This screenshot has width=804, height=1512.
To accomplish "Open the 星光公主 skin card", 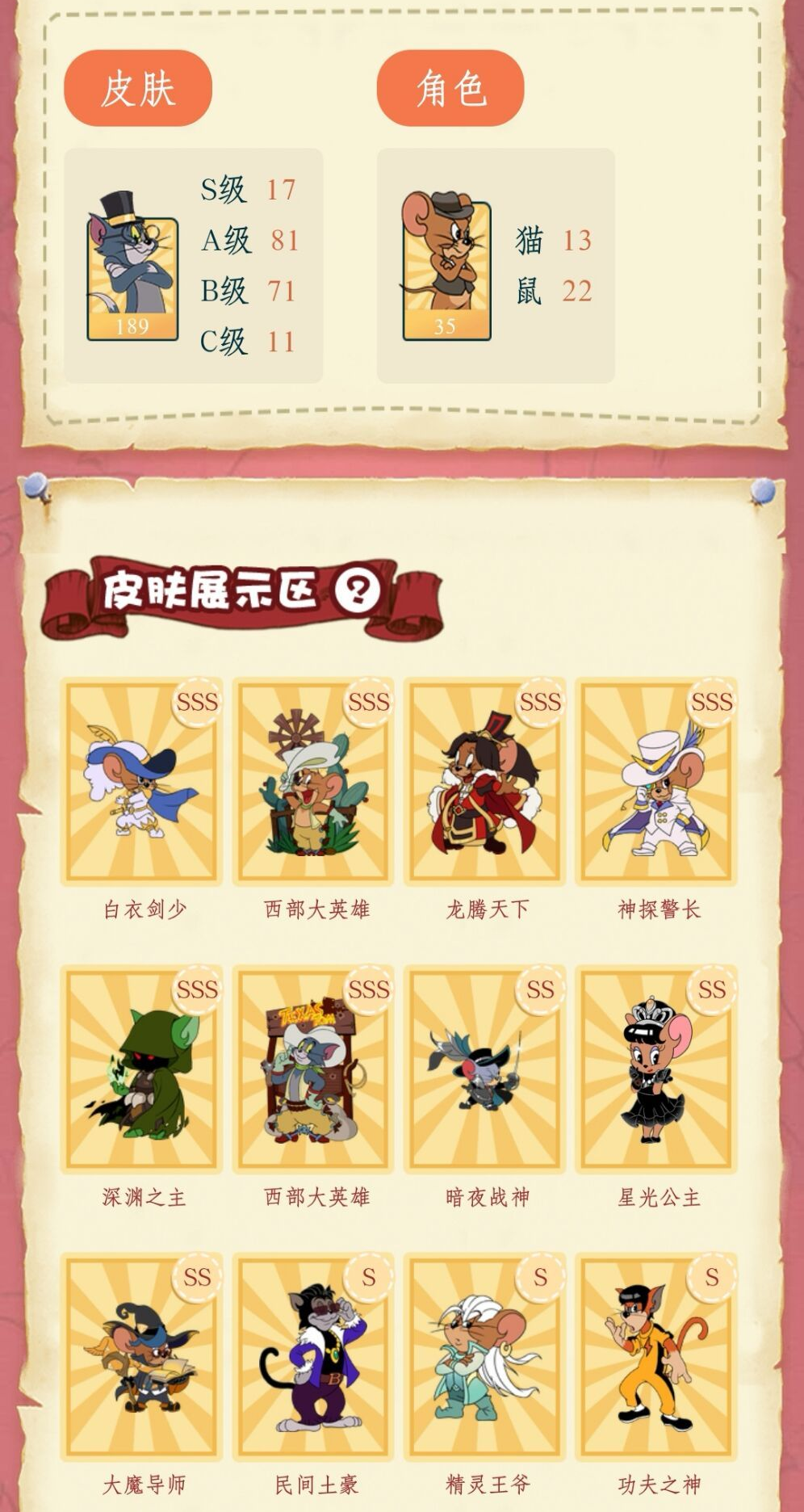I will pos(656,1069).
